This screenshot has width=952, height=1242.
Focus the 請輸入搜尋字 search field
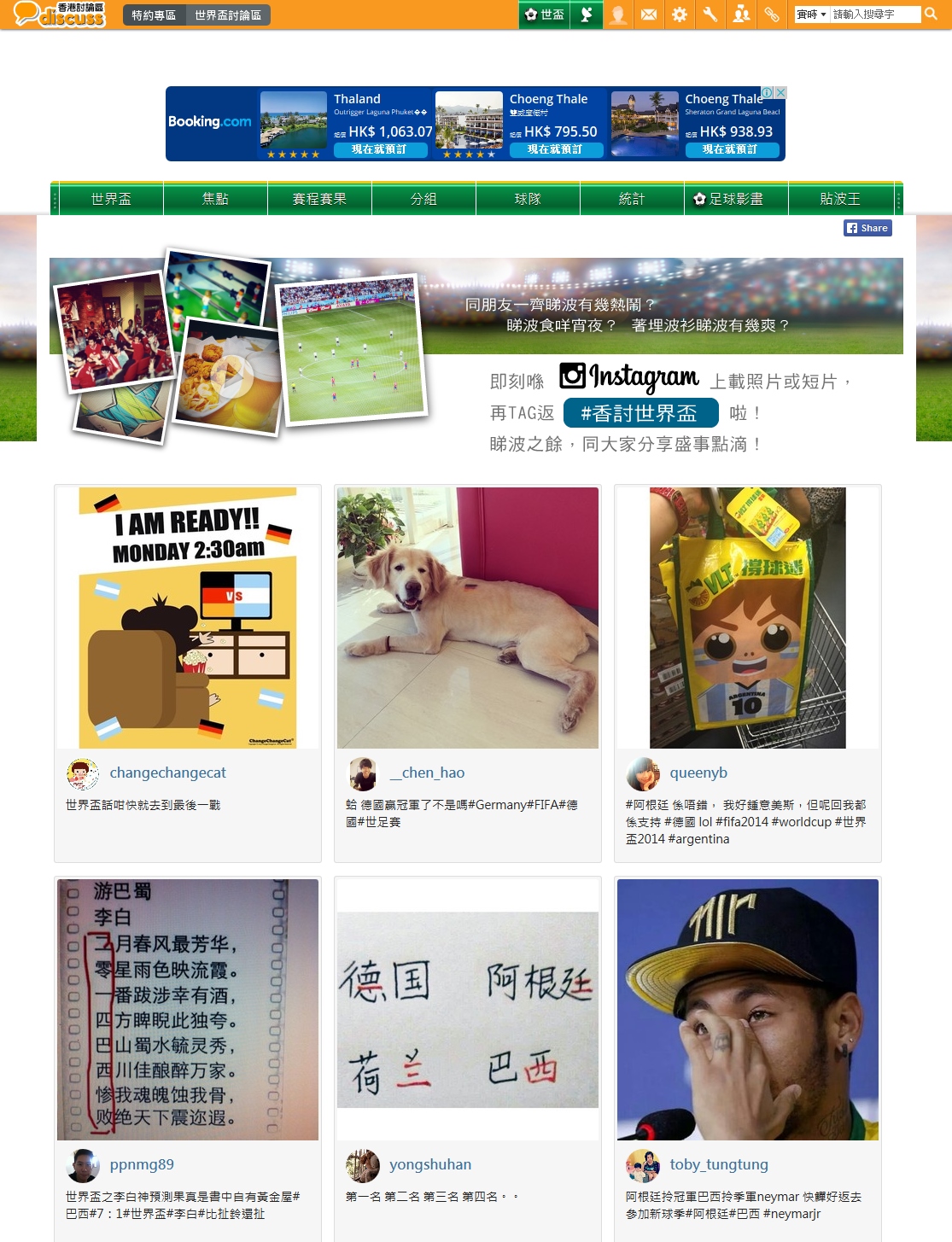[874, 15]
